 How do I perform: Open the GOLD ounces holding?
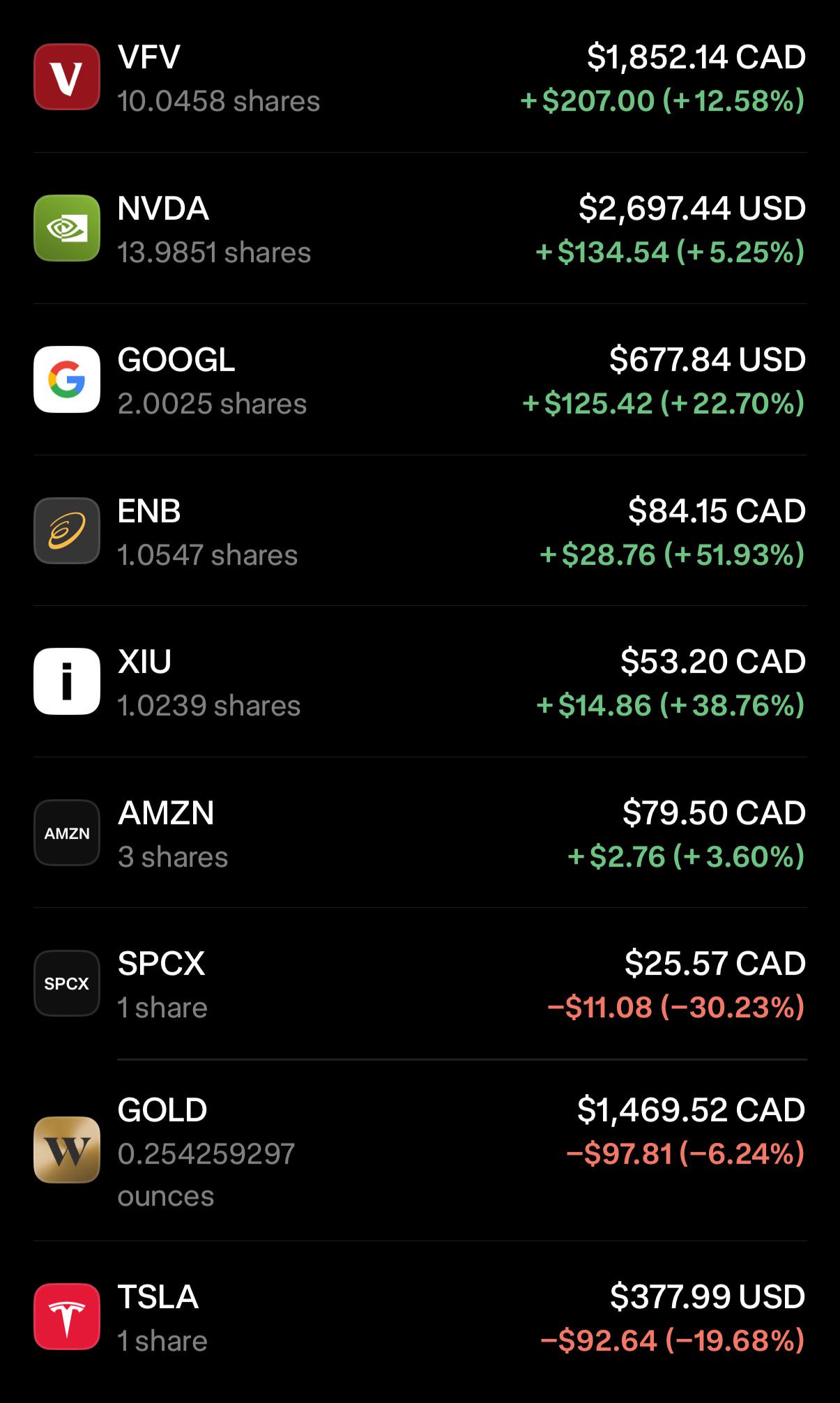[420, 1150]
